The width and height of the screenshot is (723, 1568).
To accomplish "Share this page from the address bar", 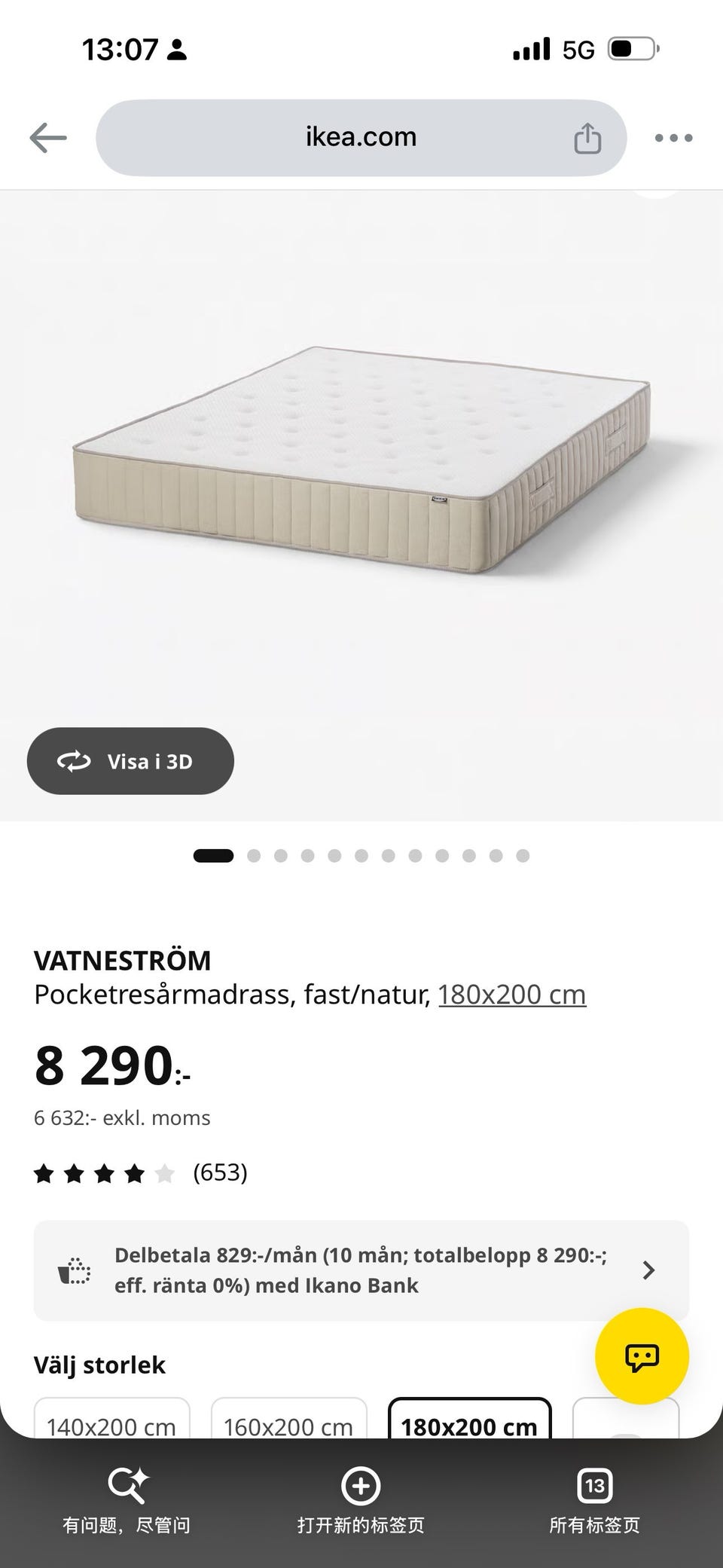I will (587, 139).
